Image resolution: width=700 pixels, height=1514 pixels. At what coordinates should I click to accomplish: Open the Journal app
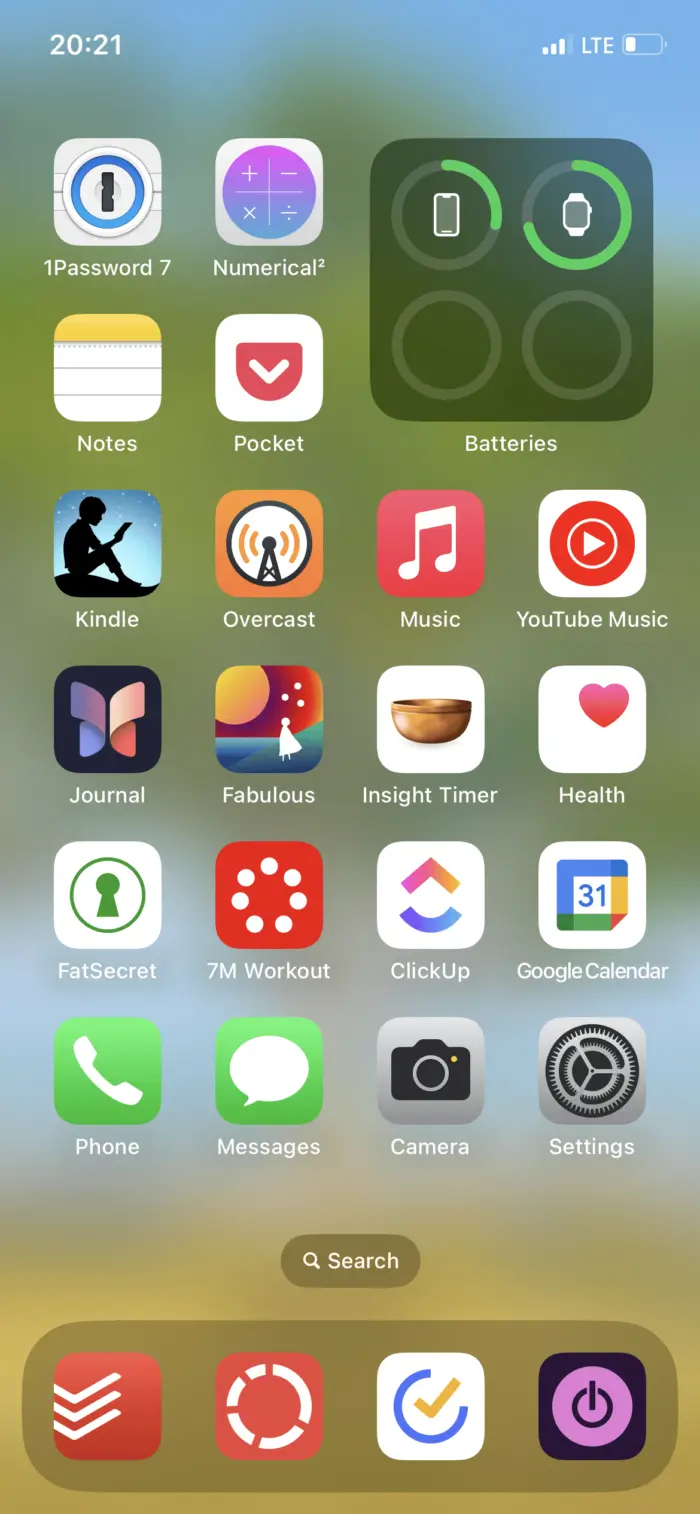coord(107,720)
